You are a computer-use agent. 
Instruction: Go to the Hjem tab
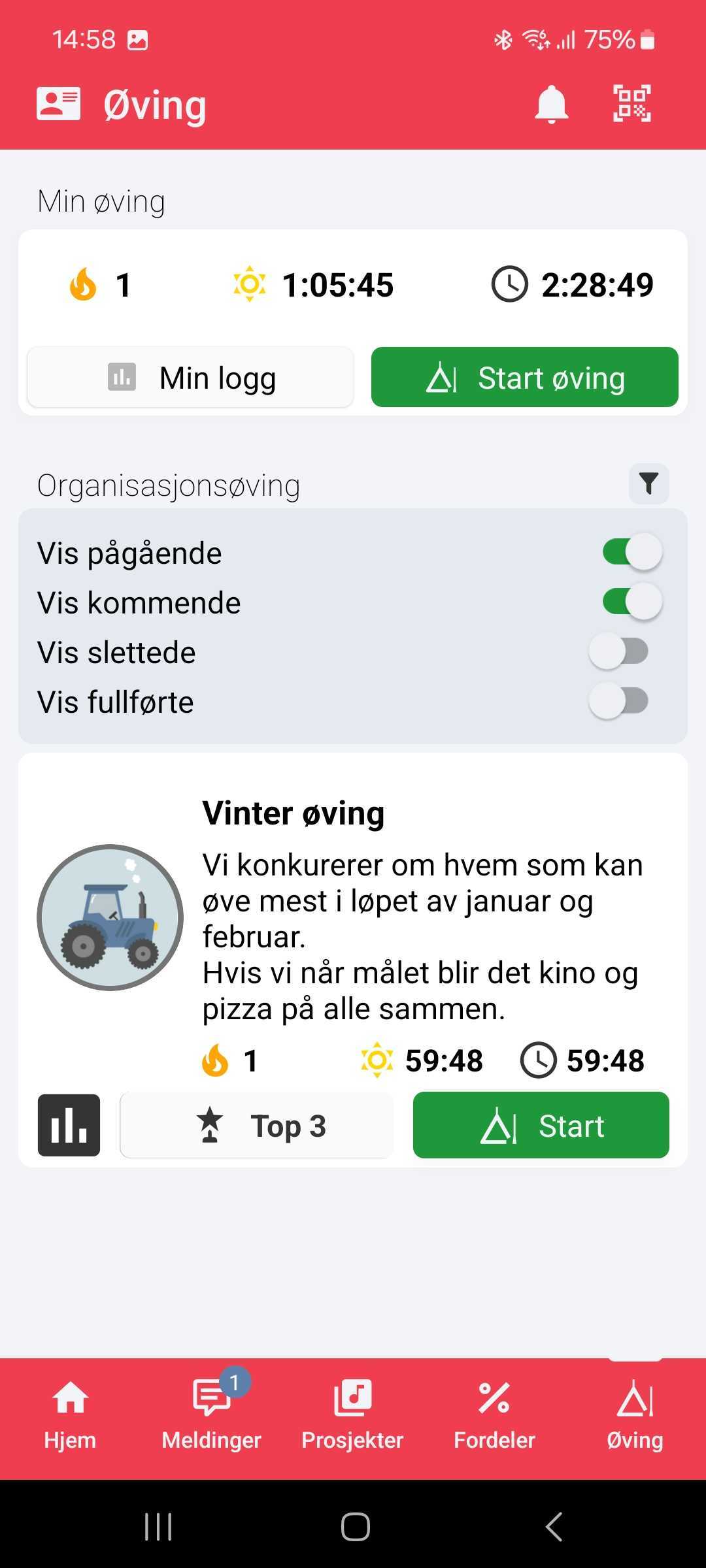click(x=70, y=1415)
